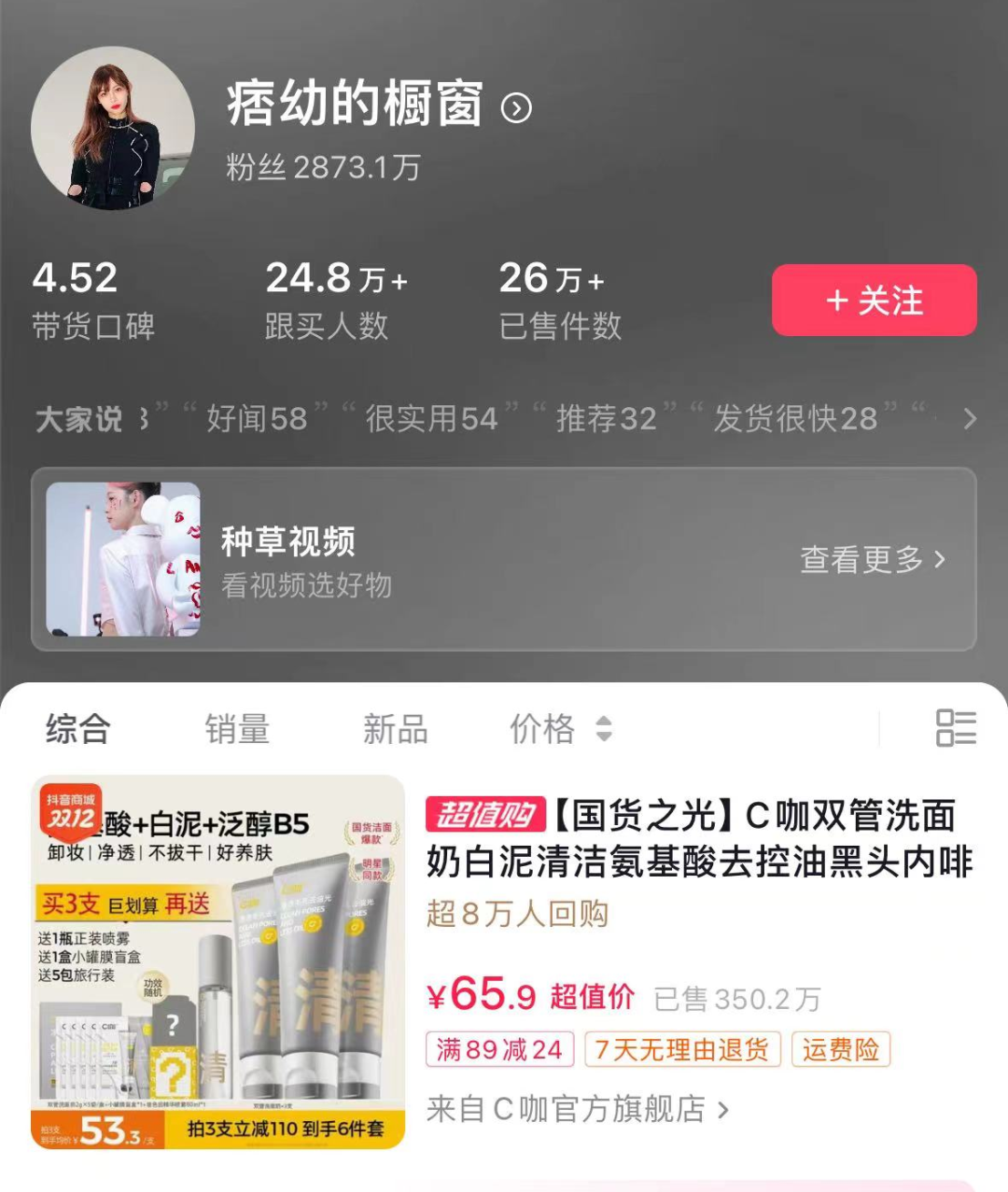Select the 推荐32 review tag
Screen dimensions: 1008x1192
click(607, 419)
